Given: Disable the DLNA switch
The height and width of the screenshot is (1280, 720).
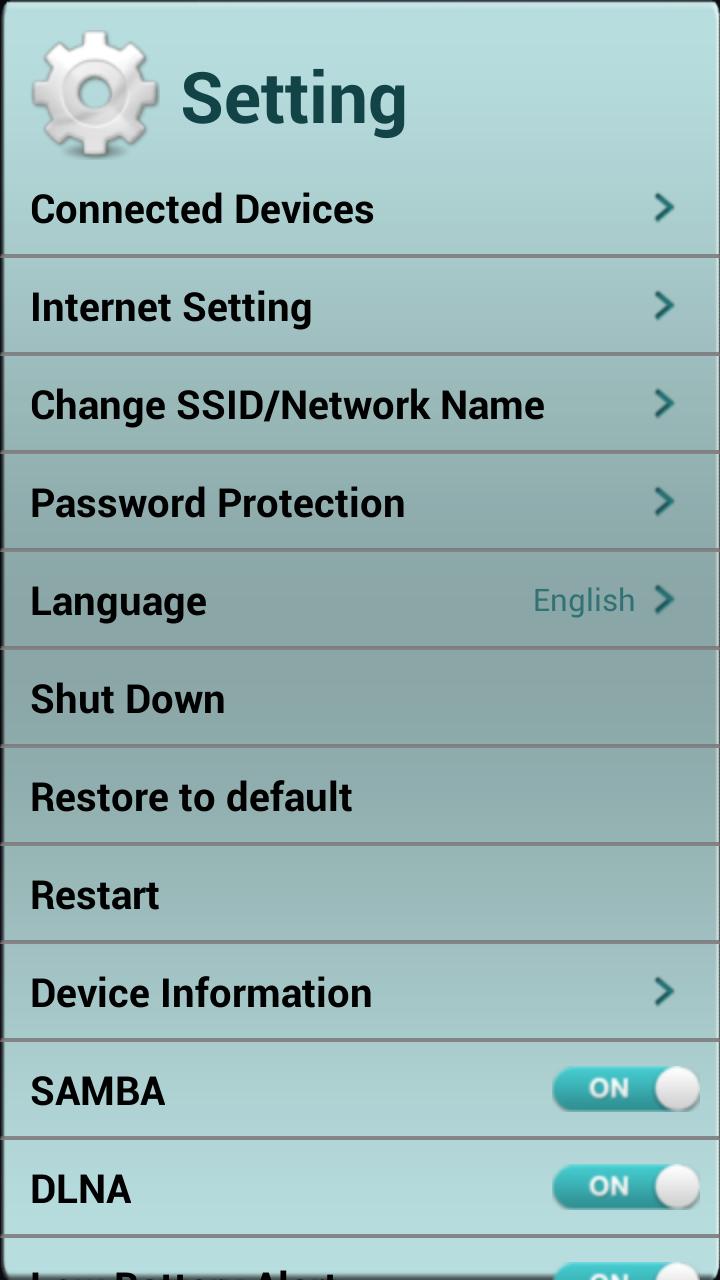Looking at the screenshot, I should [x=626, y=1187].
